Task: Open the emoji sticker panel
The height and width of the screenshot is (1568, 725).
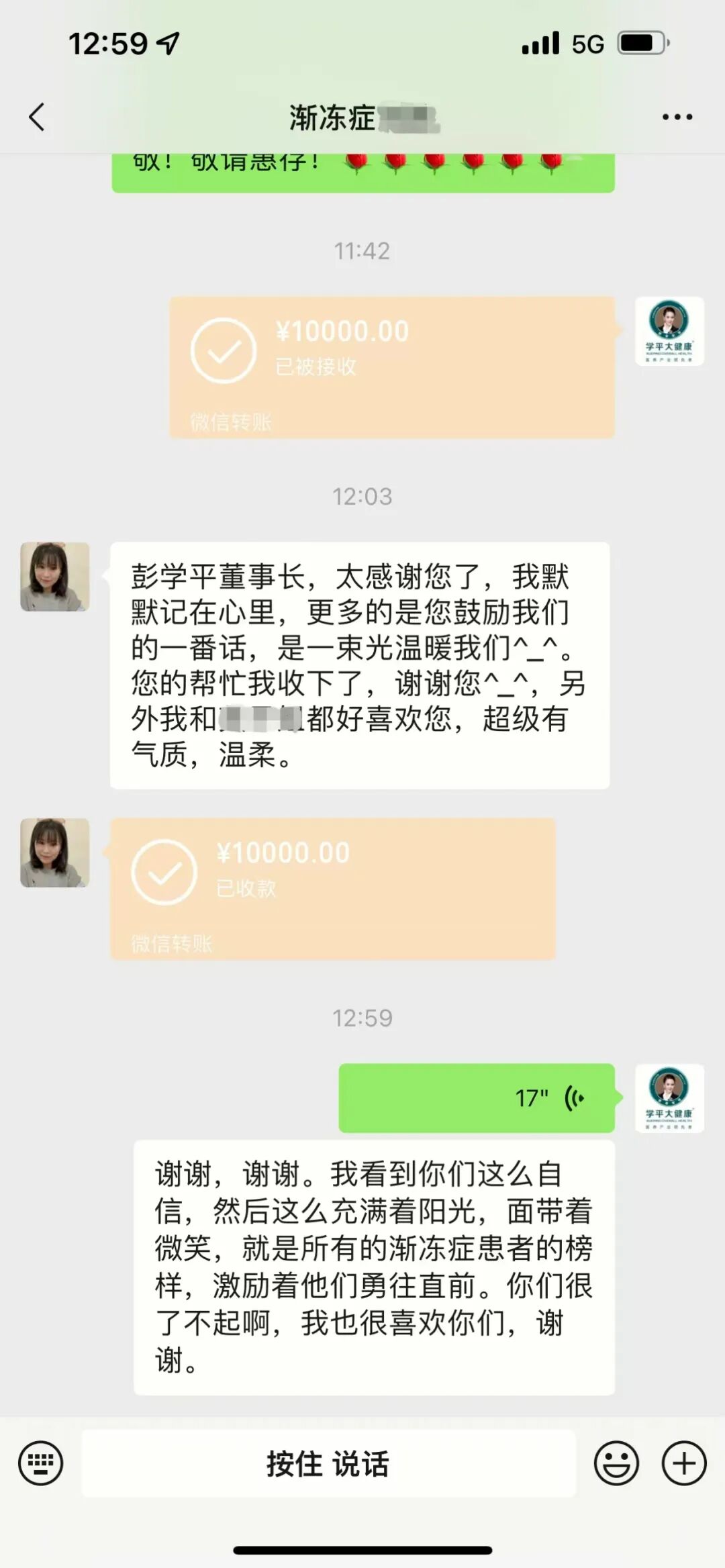Action: [x=616, y=1463]
